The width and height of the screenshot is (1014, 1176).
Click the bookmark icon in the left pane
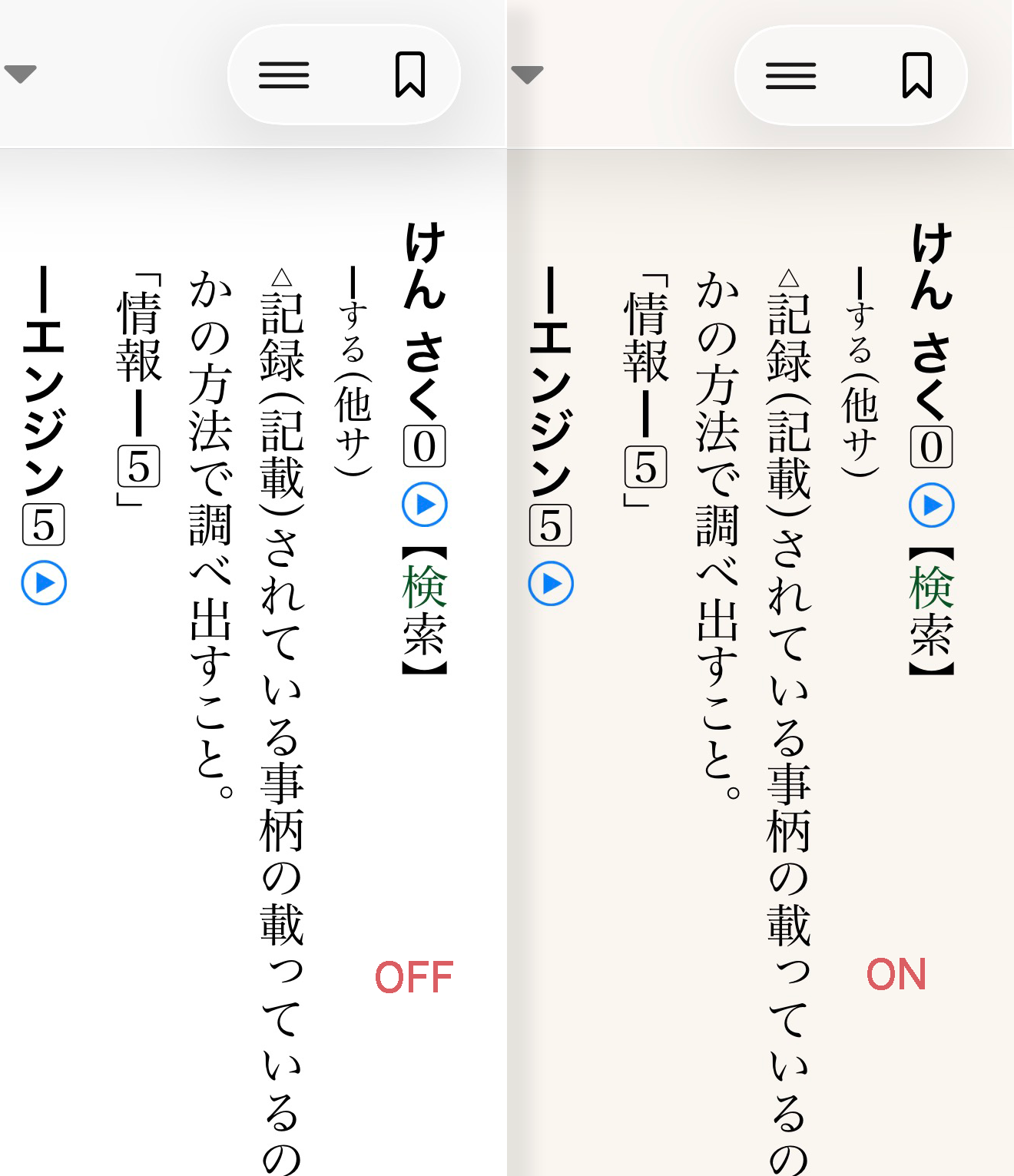click(x=412, y=75)
